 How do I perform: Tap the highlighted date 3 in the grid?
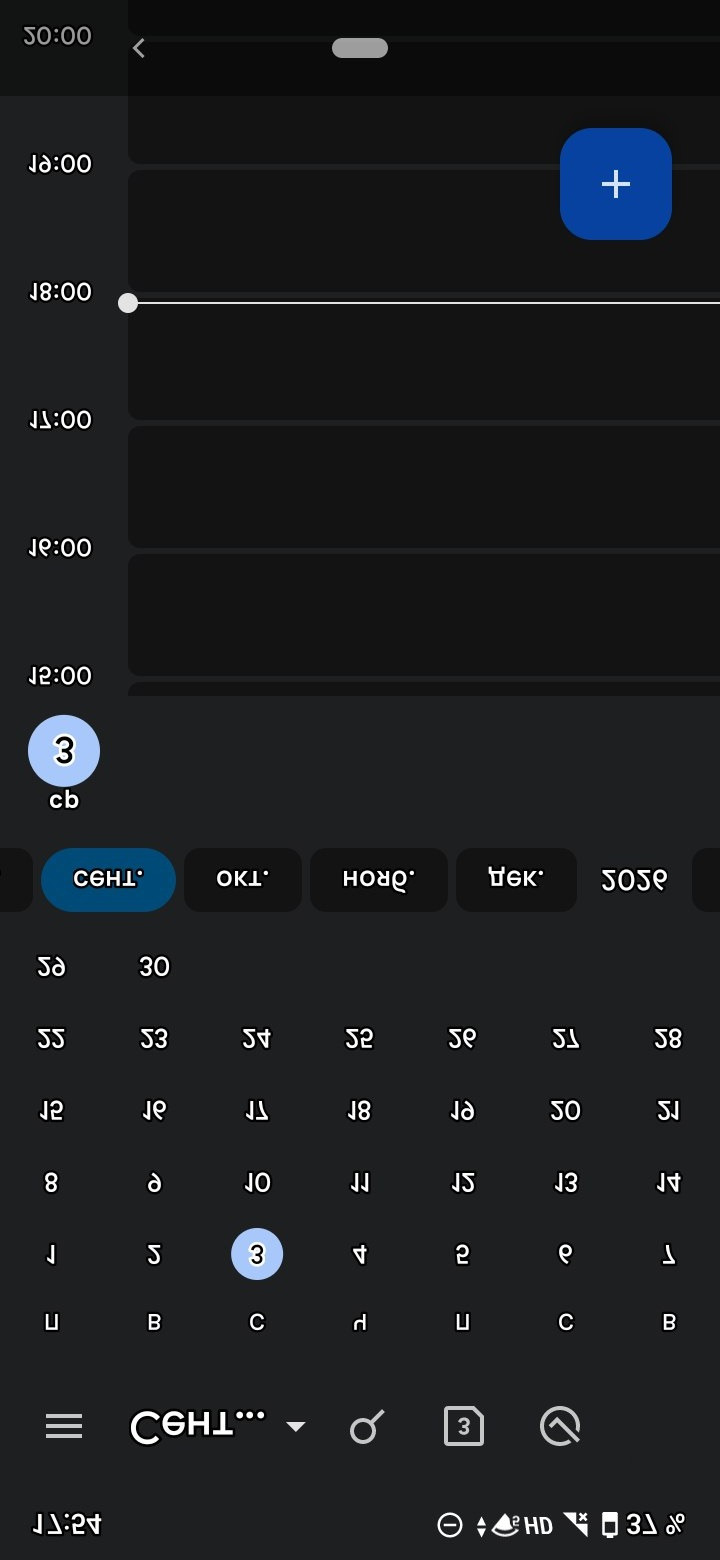[257, 1255]
